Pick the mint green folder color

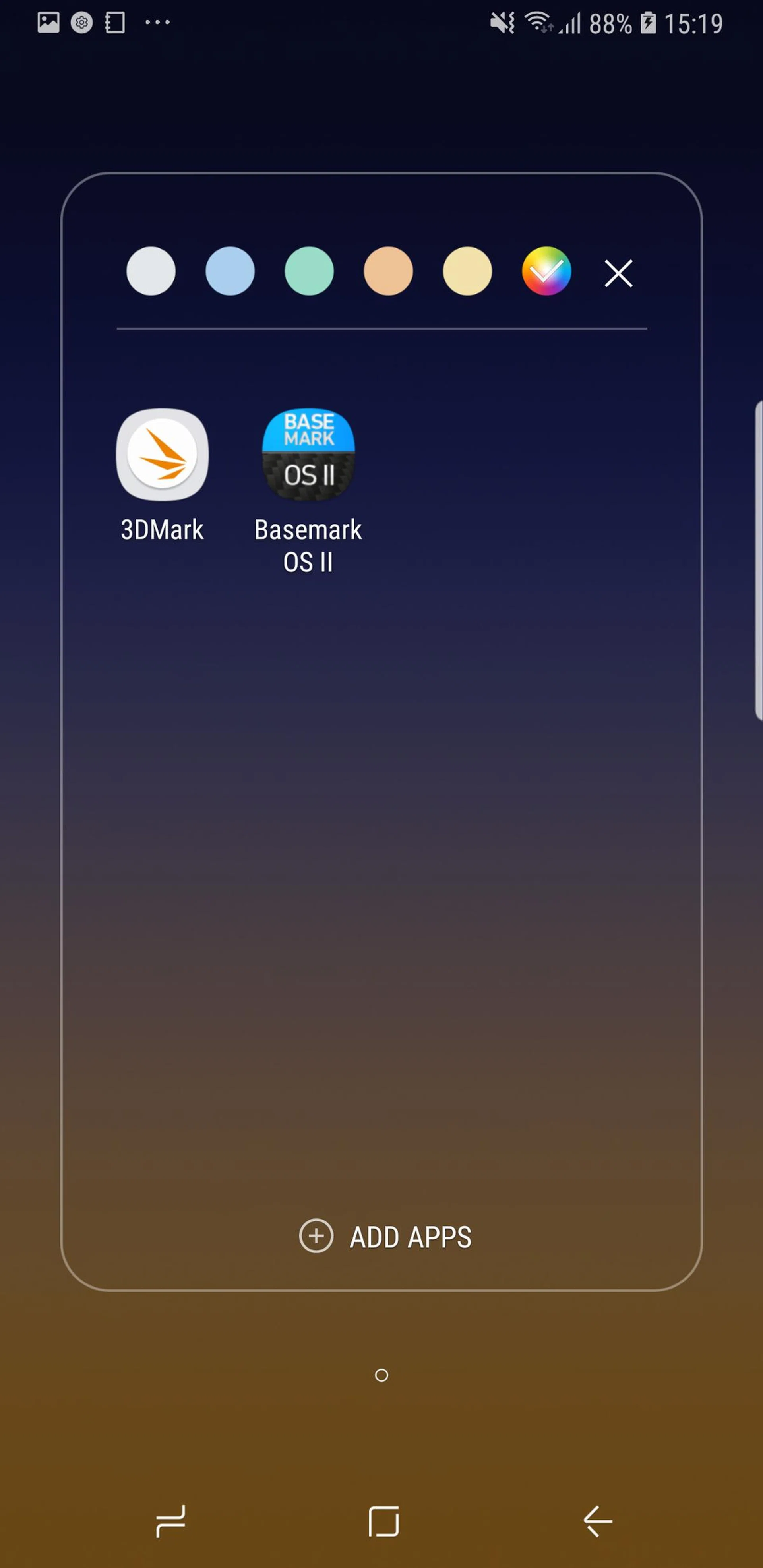click(x=309, y=271)
